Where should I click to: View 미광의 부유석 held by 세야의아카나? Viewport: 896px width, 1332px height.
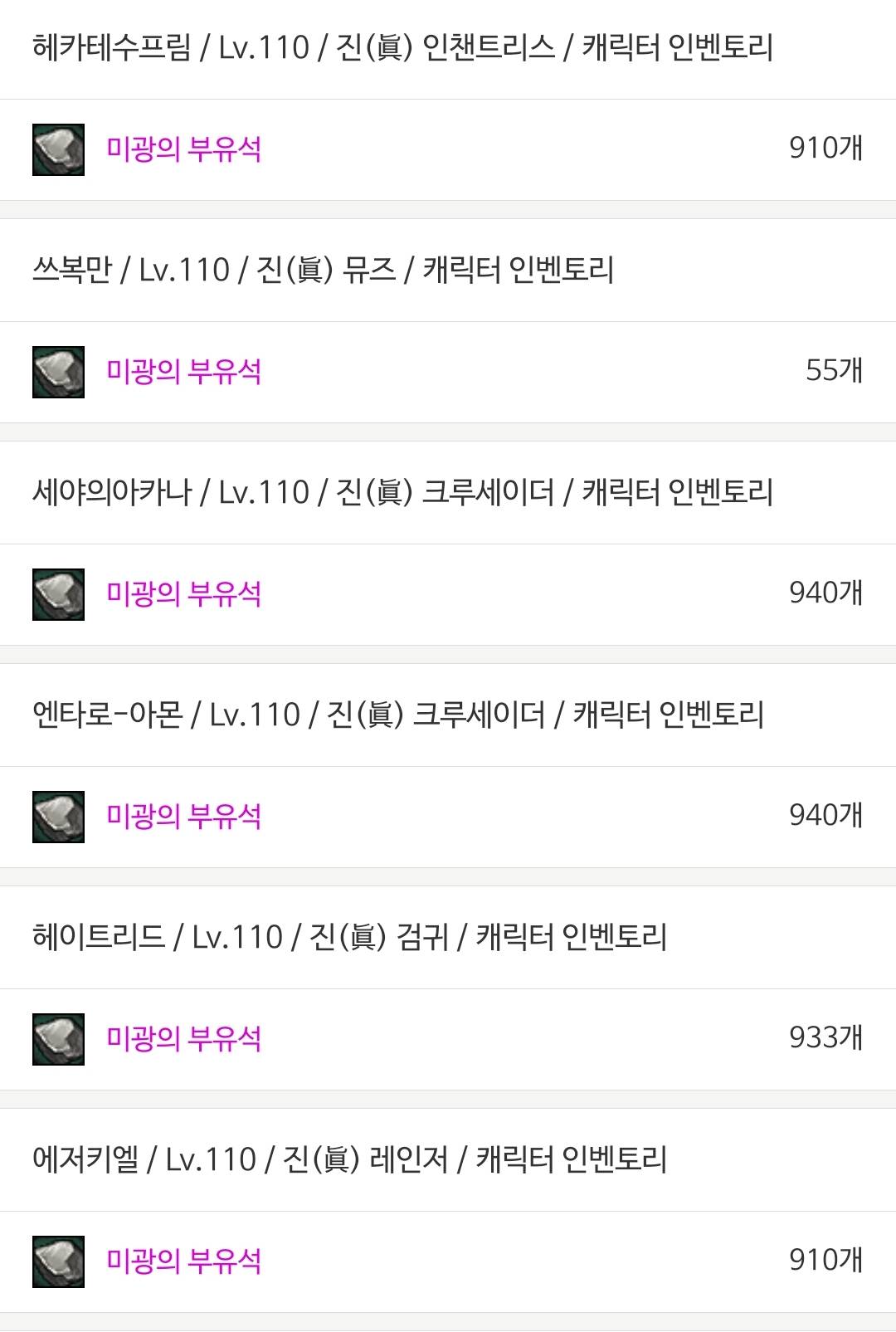click(183, 594)
